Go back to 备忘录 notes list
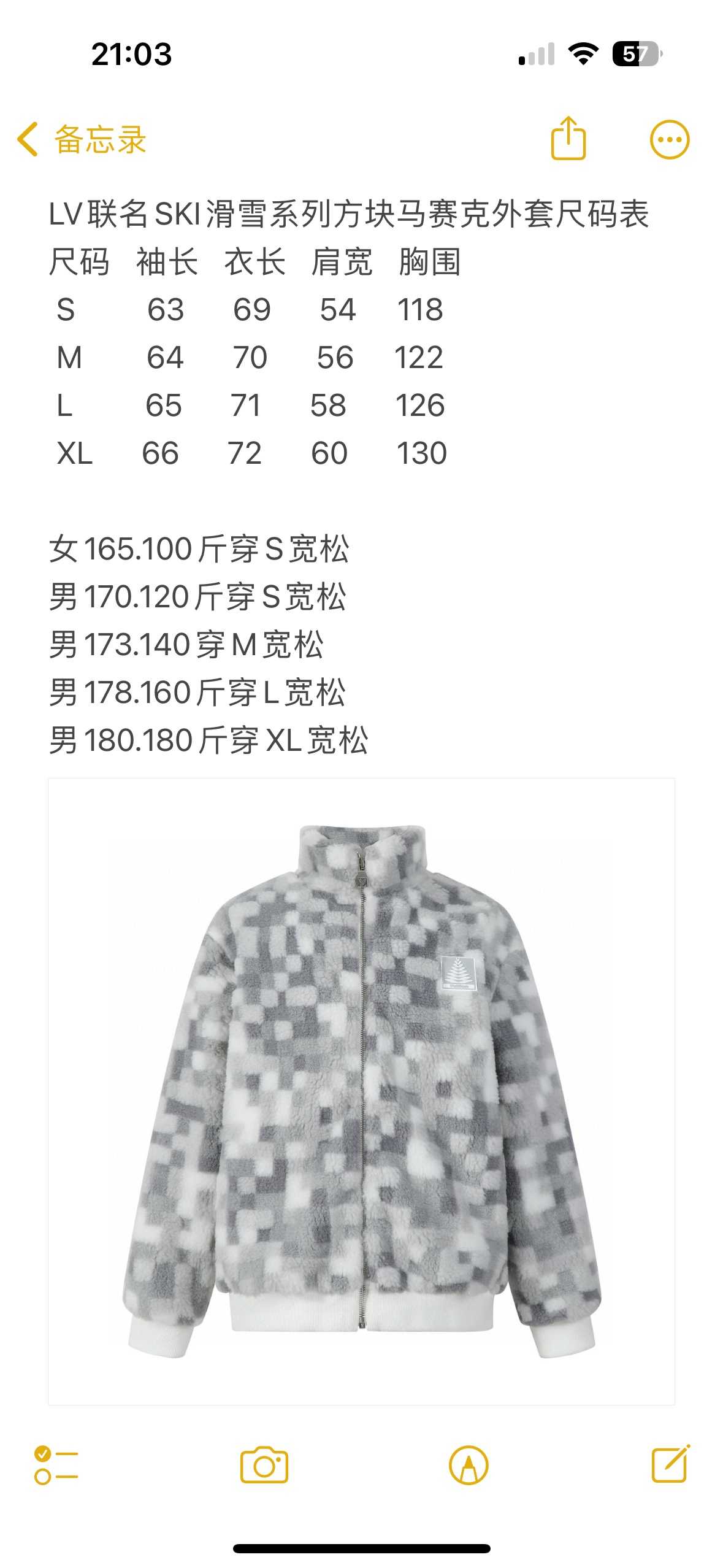723x1568 pixels. pyautogui.click(x=82, y=139)
